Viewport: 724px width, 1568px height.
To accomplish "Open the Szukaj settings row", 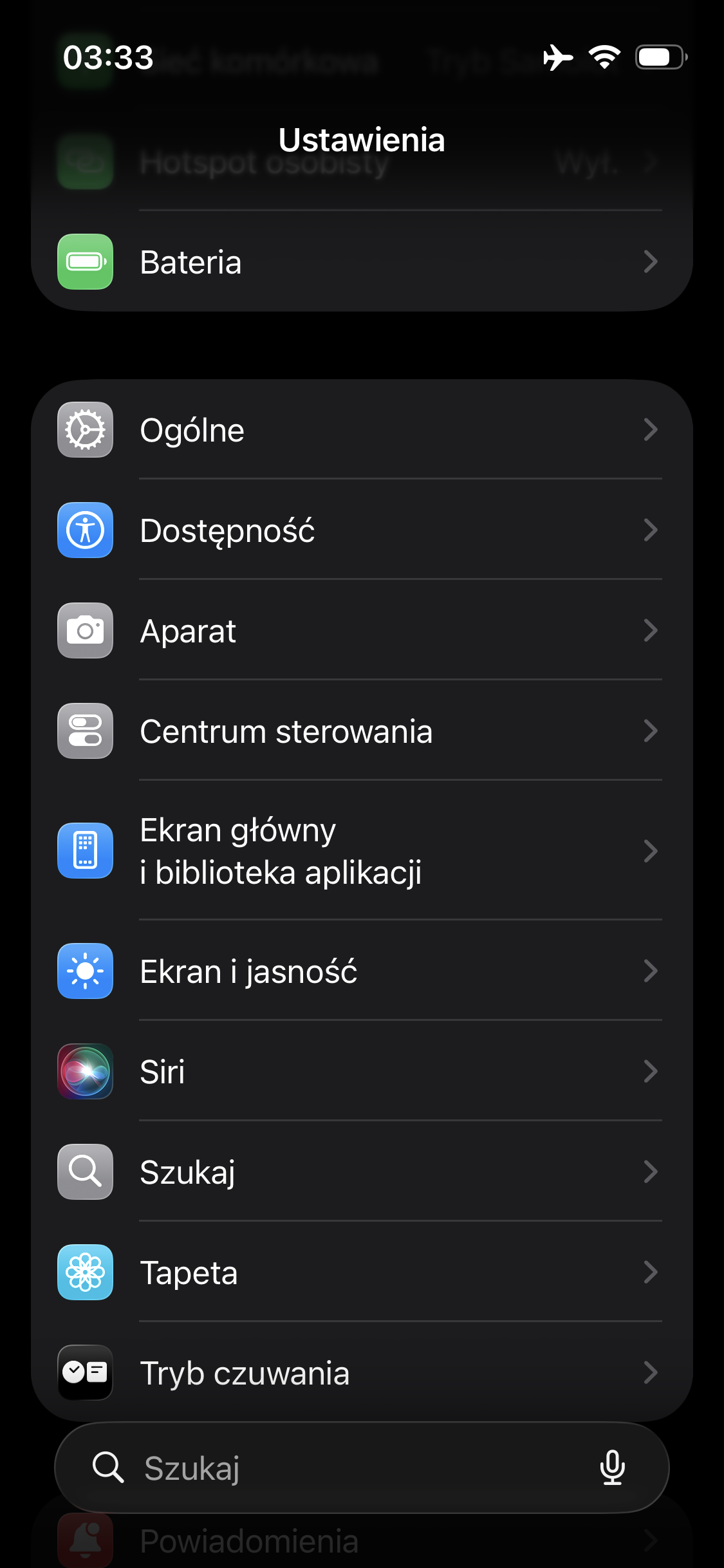I will (x=360, y=1172).
